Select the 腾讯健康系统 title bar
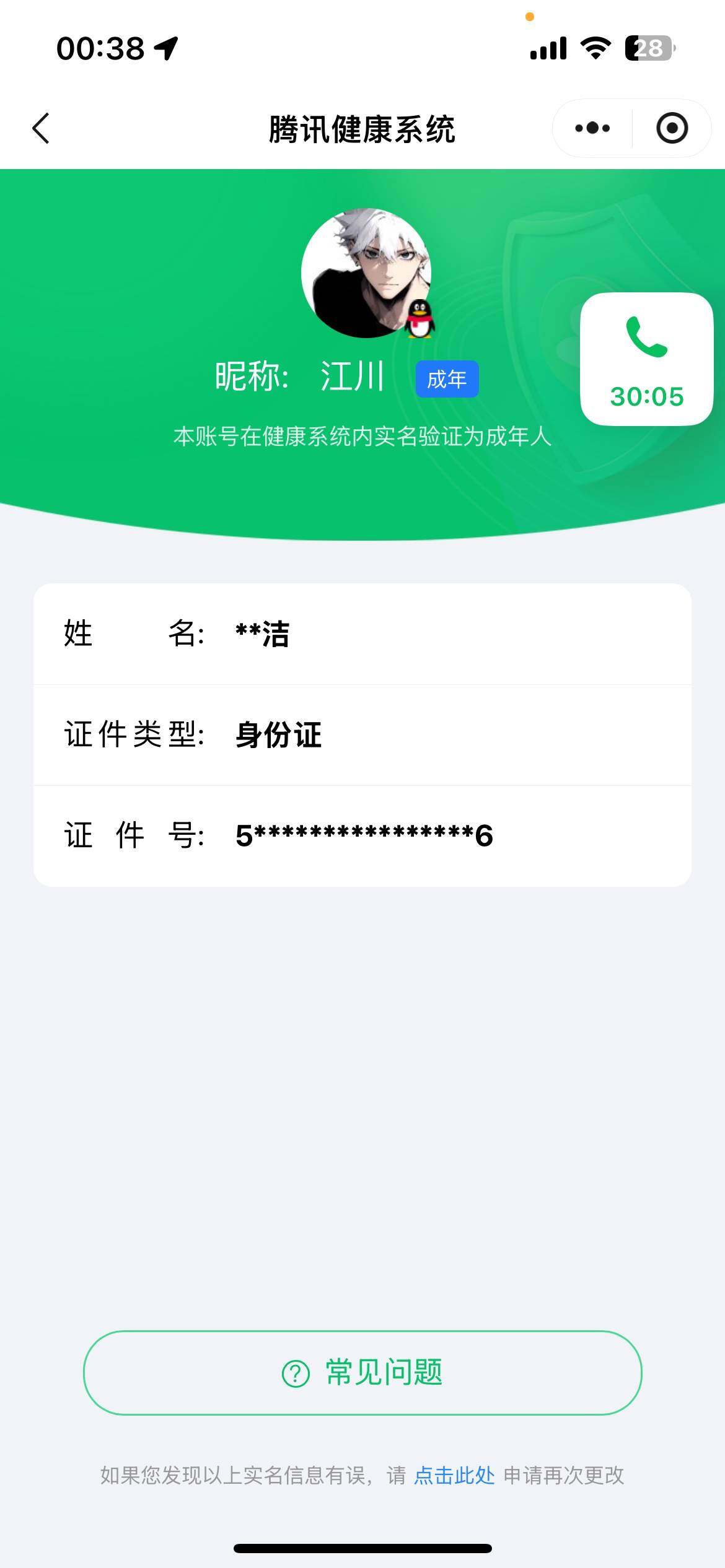Image resolution: width=725 pixels, height=1568 pixels. click(x=362, y=128)
